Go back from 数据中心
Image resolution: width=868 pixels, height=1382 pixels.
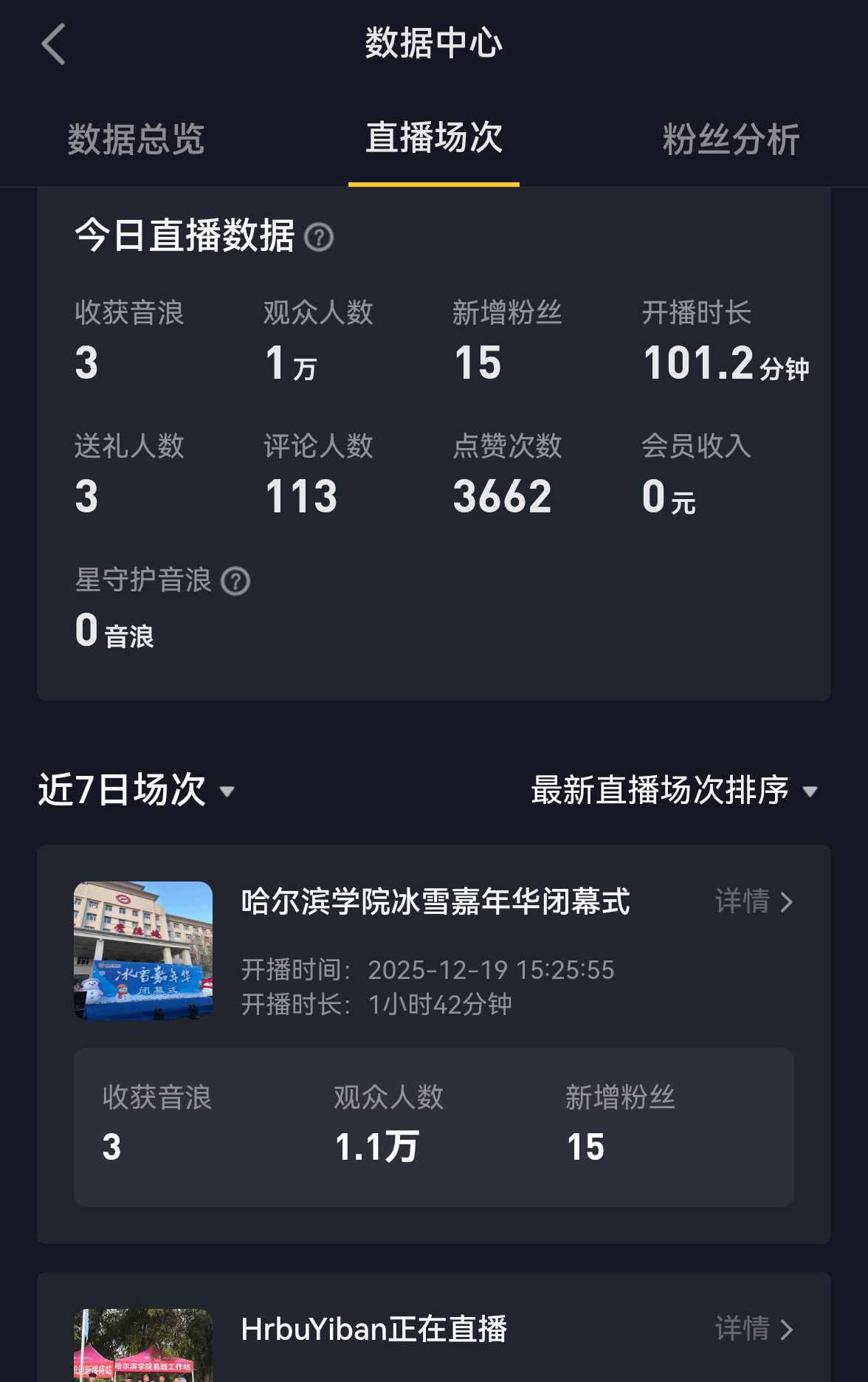click(53, 44)
